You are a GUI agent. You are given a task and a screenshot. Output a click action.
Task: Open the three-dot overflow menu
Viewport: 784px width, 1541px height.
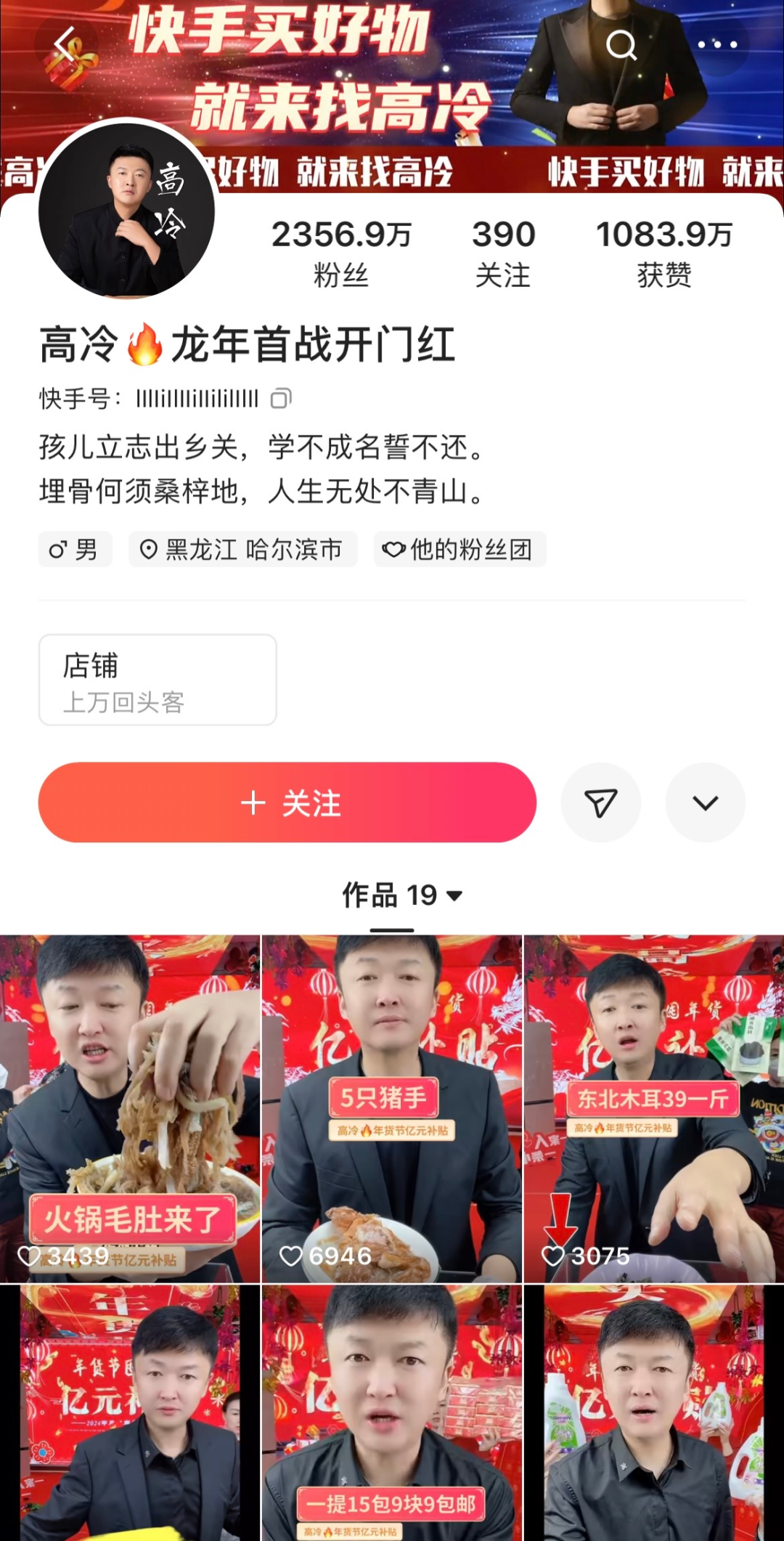717,45
